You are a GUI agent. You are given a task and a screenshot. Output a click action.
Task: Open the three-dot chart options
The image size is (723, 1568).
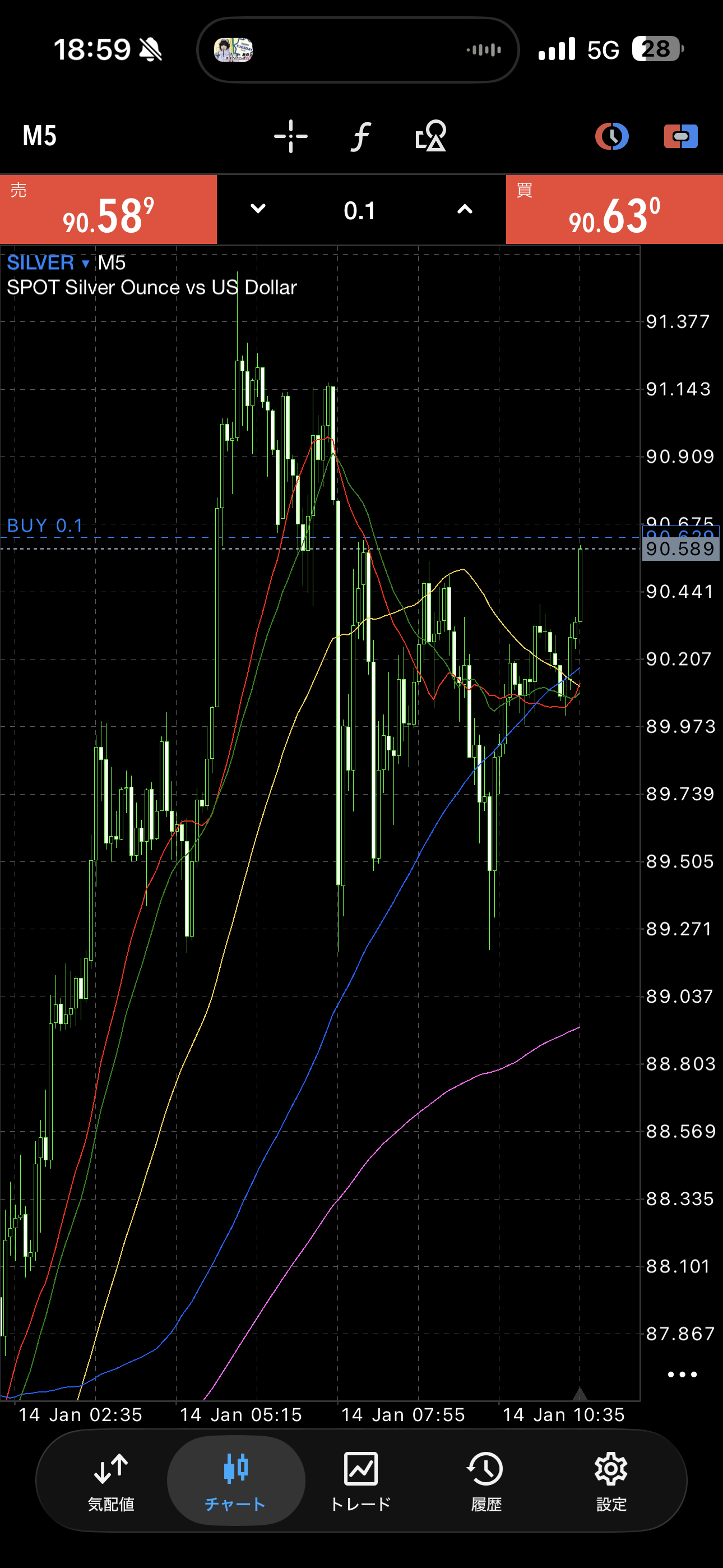pyautogui.click(x=682, y=1374)
